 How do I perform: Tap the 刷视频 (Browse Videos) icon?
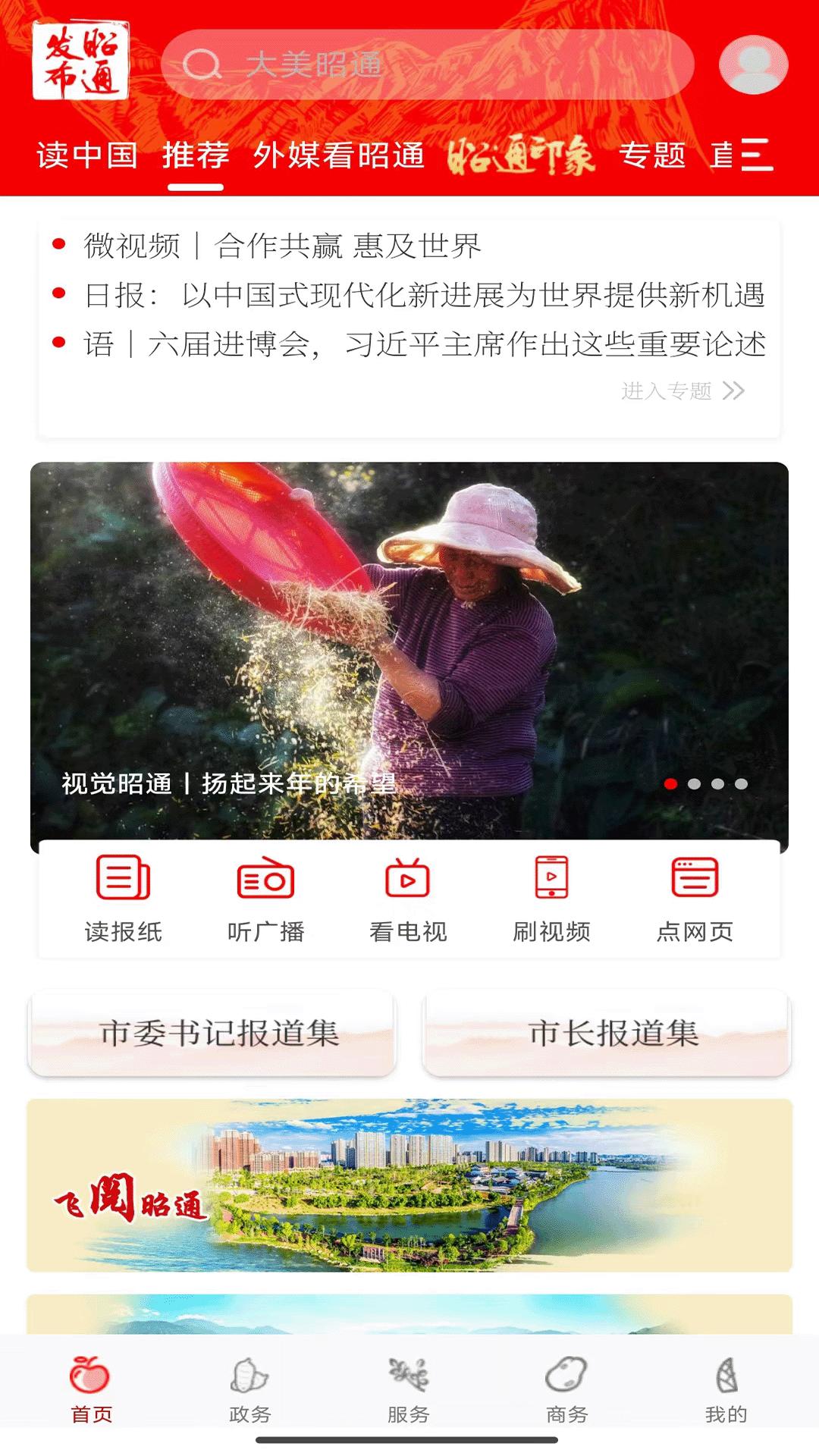551,895
